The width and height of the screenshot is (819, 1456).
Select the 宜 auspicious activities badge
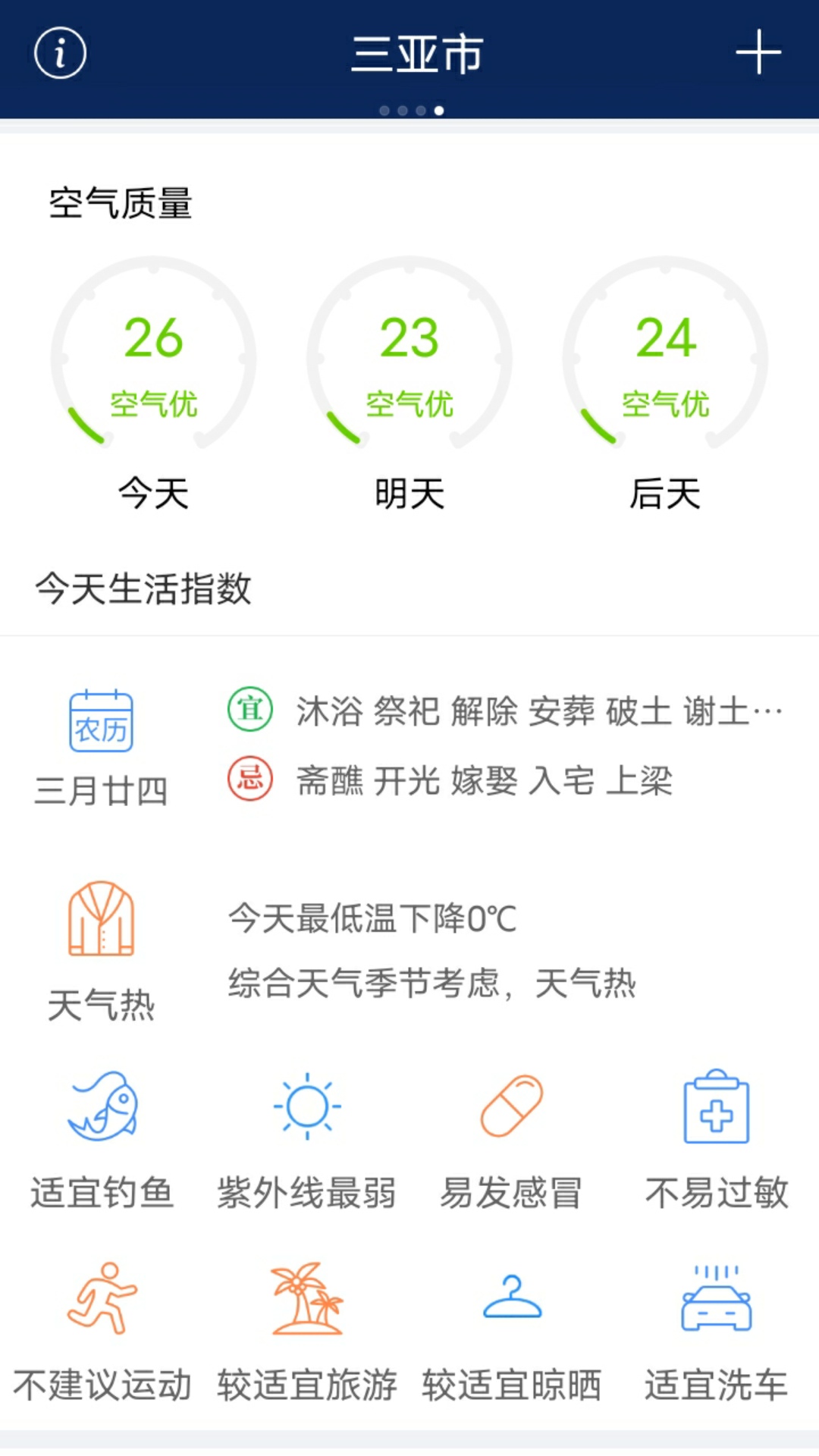pos(250,709)
